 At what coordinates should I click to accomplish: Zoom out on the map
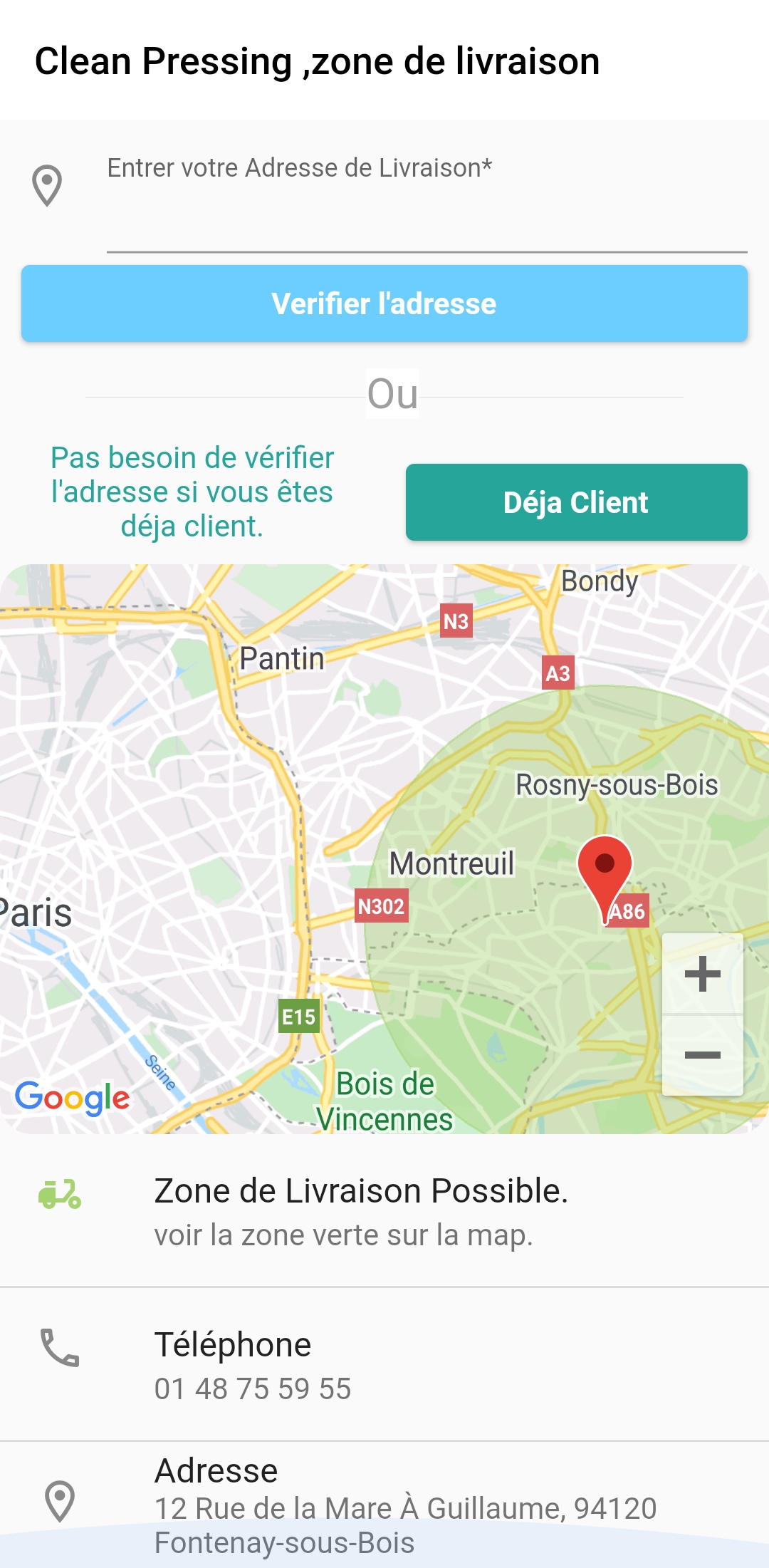coord(703,1055)
